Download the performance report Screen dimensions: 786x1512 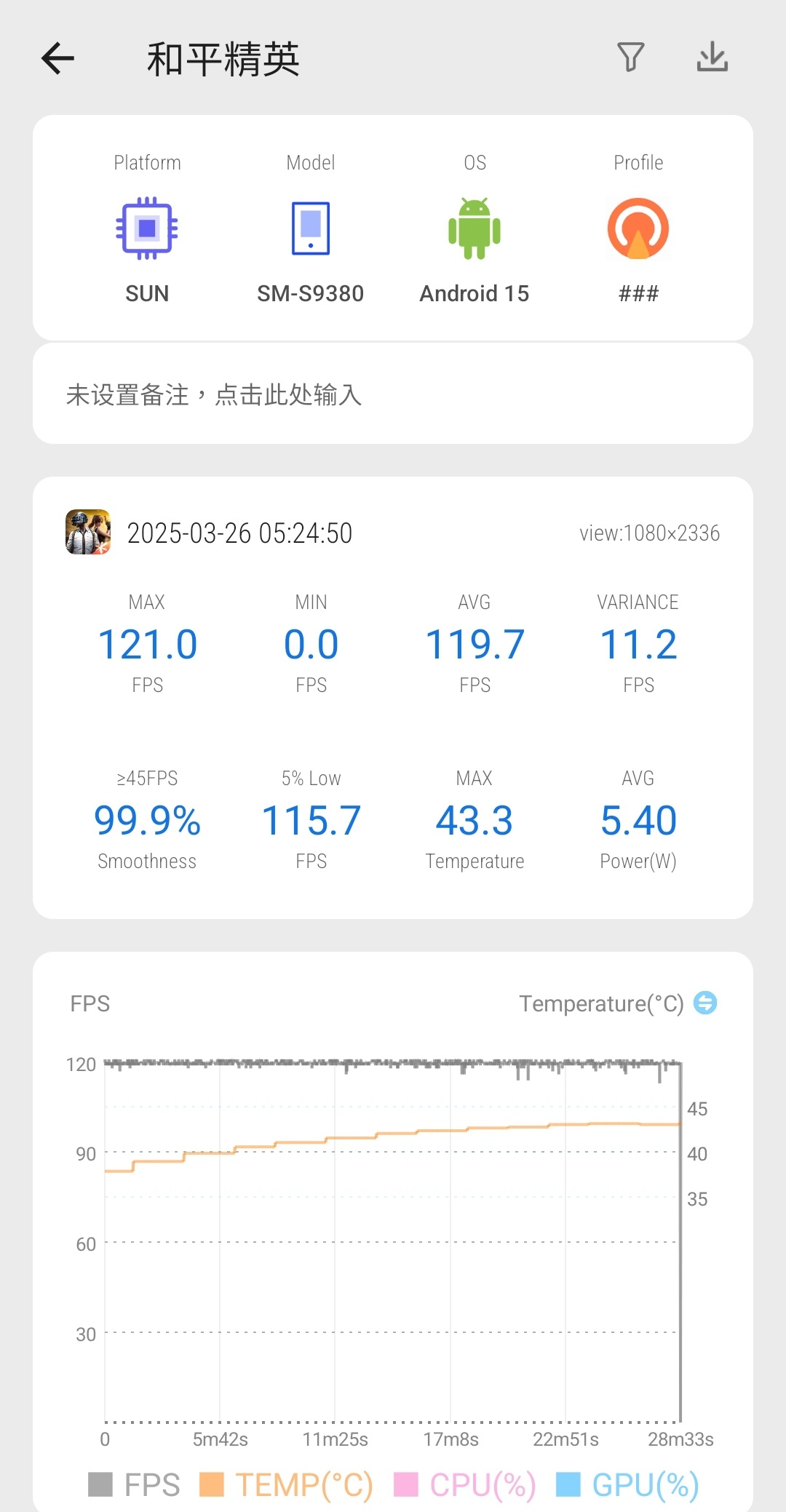(x=712, y=57)
